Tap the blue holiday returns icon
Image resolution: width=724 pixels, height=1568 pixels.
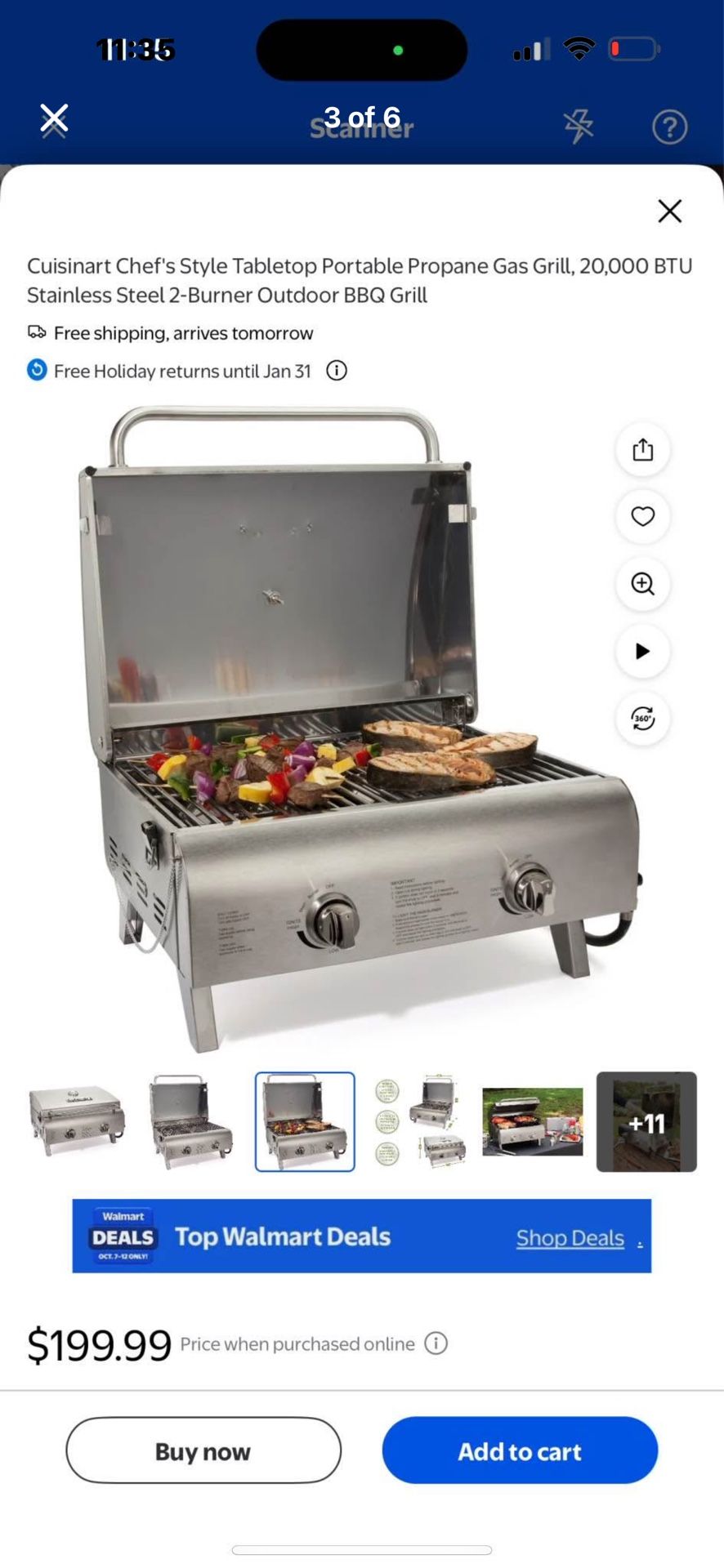[36, 370]
